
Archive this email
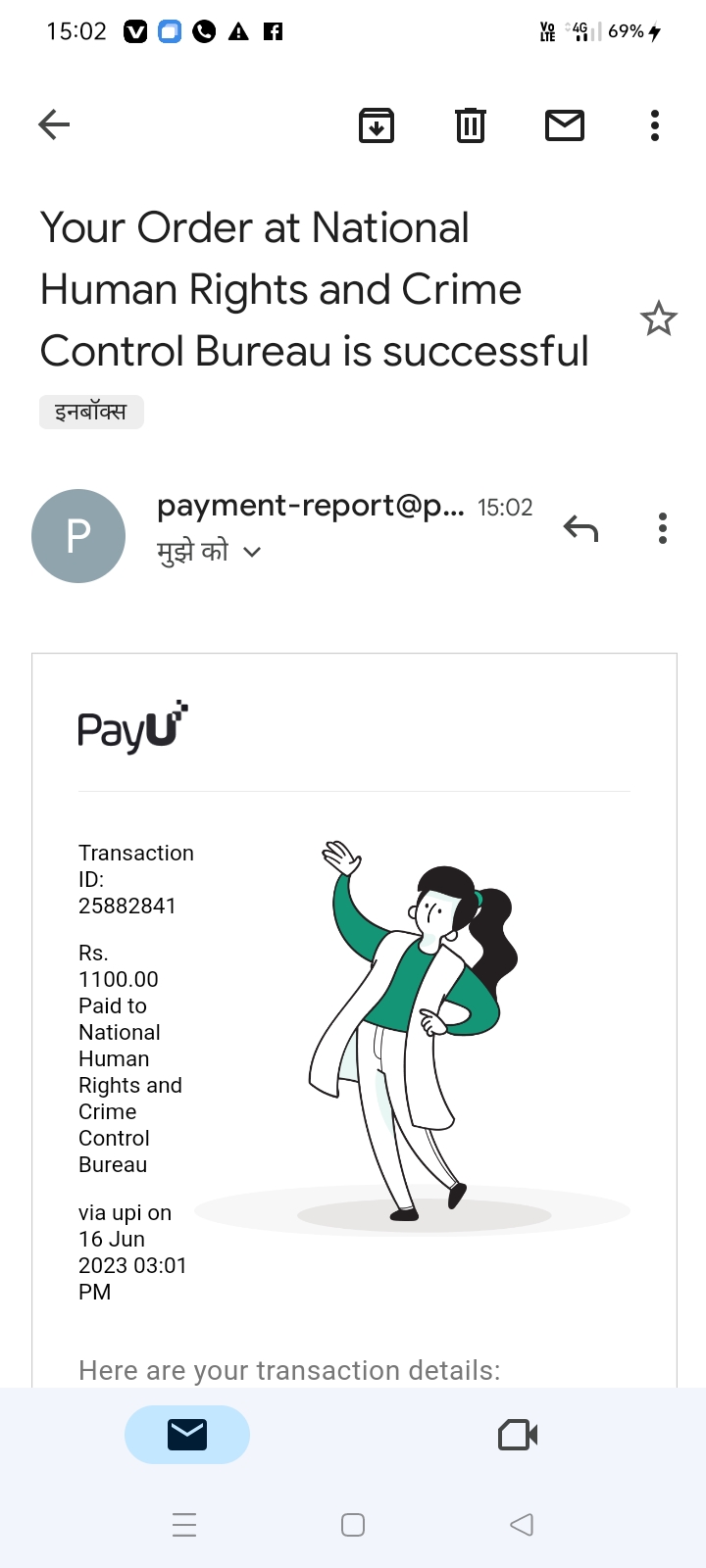[x=377, y=125]
